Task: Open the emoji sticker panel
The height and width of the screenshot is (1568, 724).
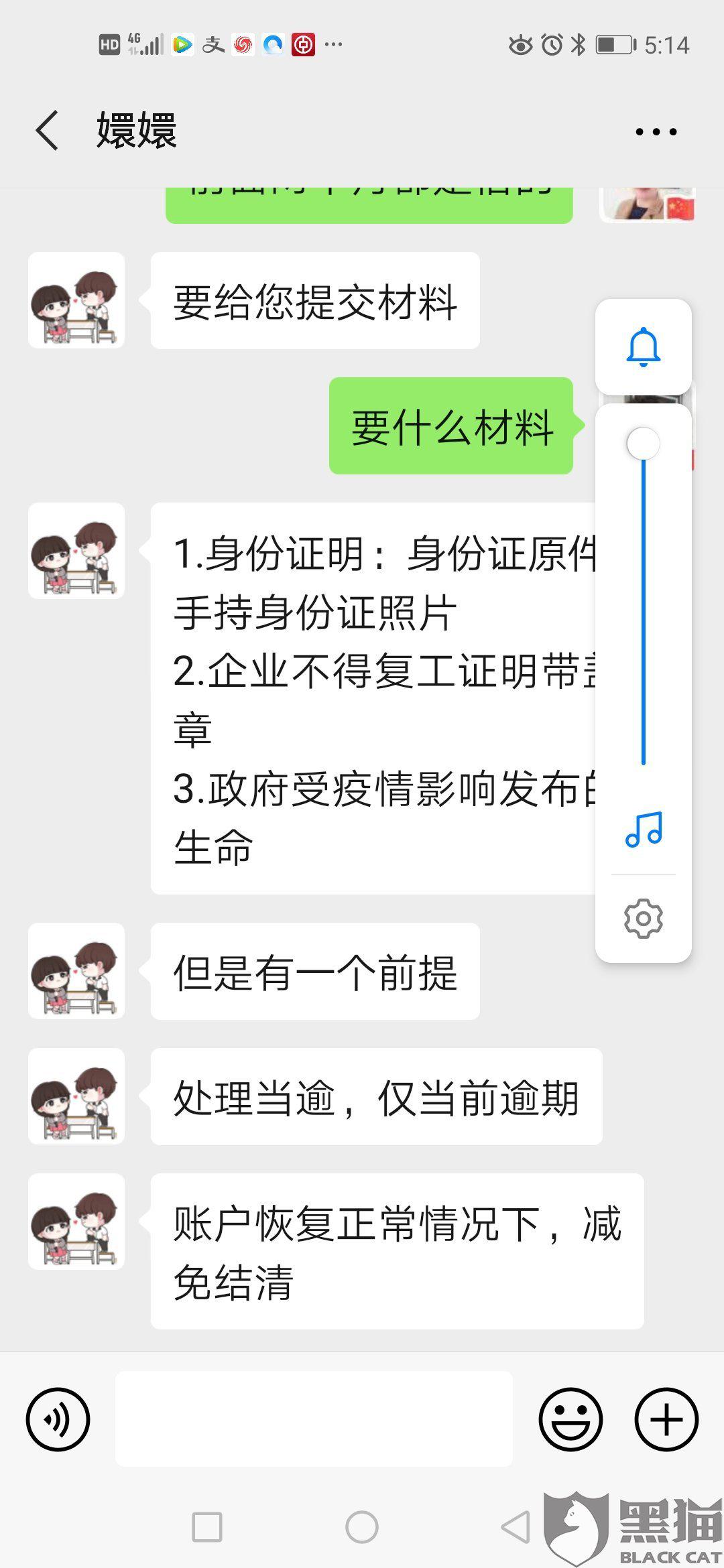Action: pyautogui.click(x=570, y=1419)
